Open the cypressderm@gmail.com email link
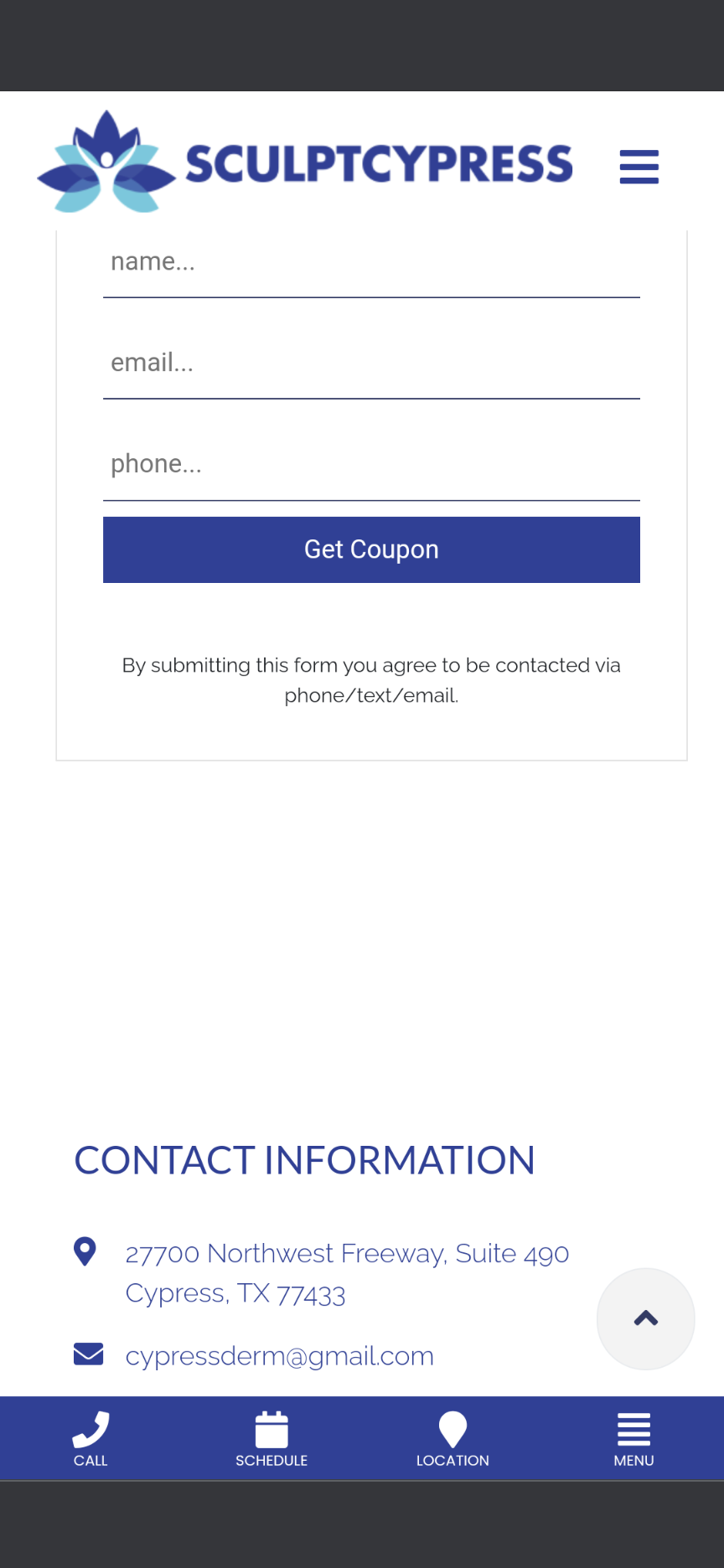Viewport: 724px width, 1568px height. point(279,1355)
